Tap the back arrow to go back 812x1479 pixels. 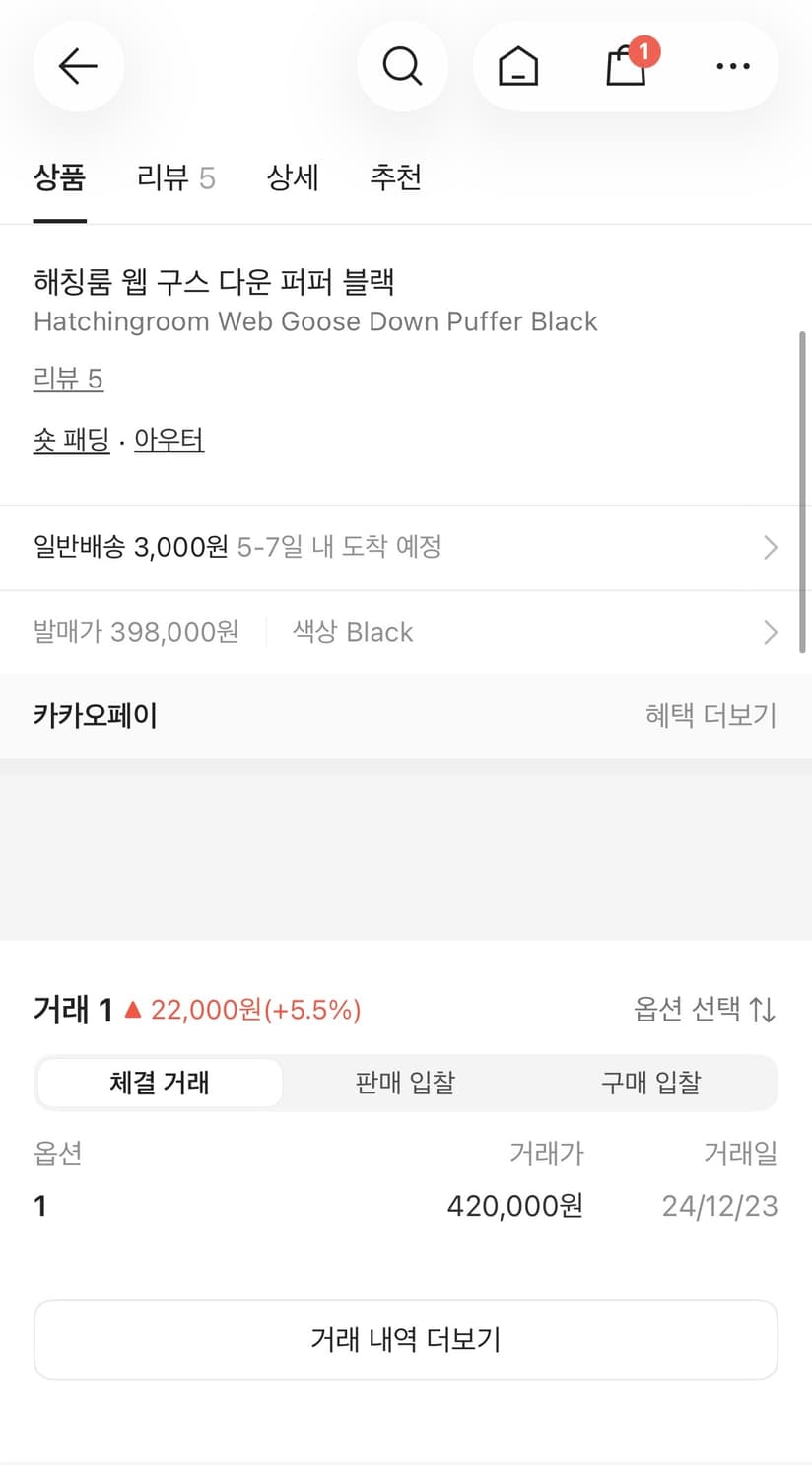click(78, 66)
